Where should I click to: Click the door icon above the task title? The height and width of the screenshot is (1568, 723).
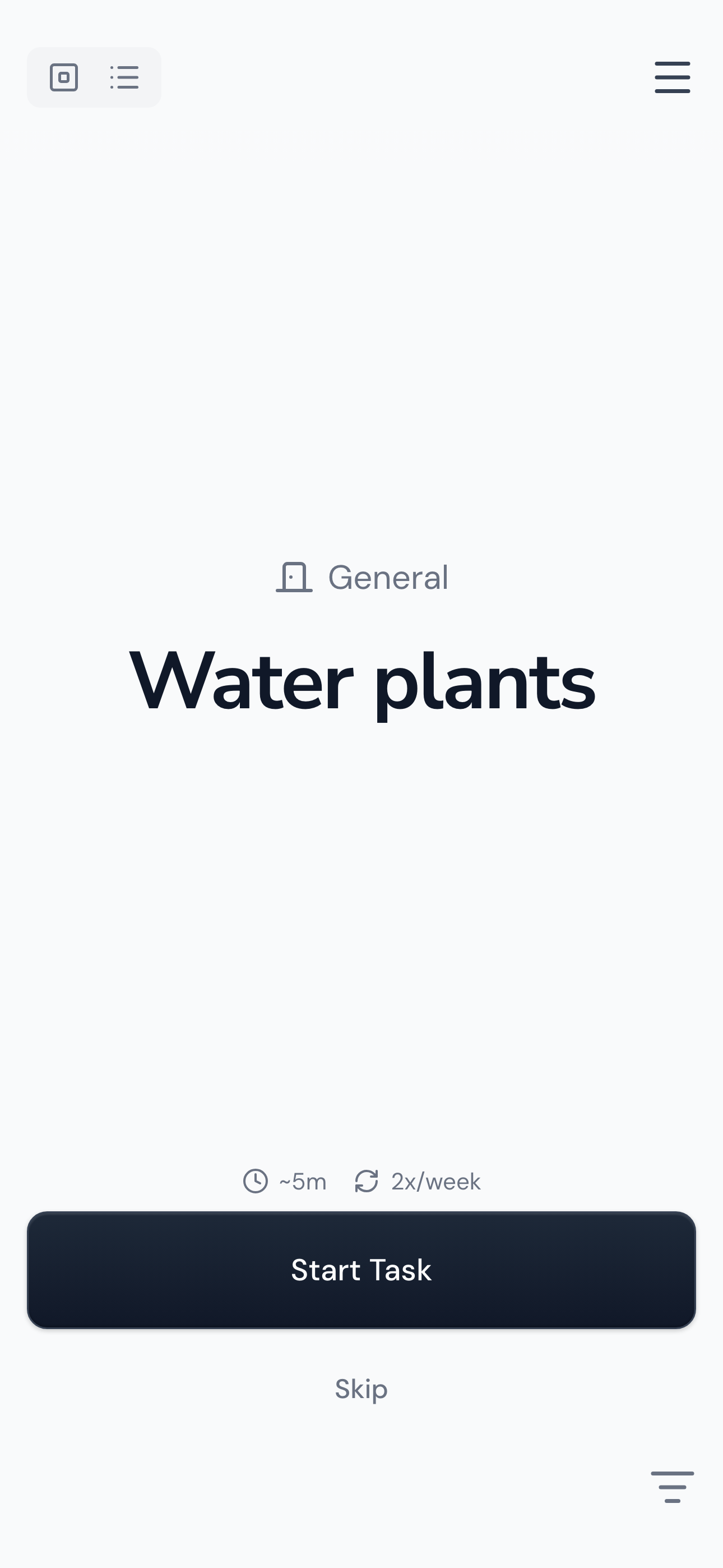pos(295,577)
